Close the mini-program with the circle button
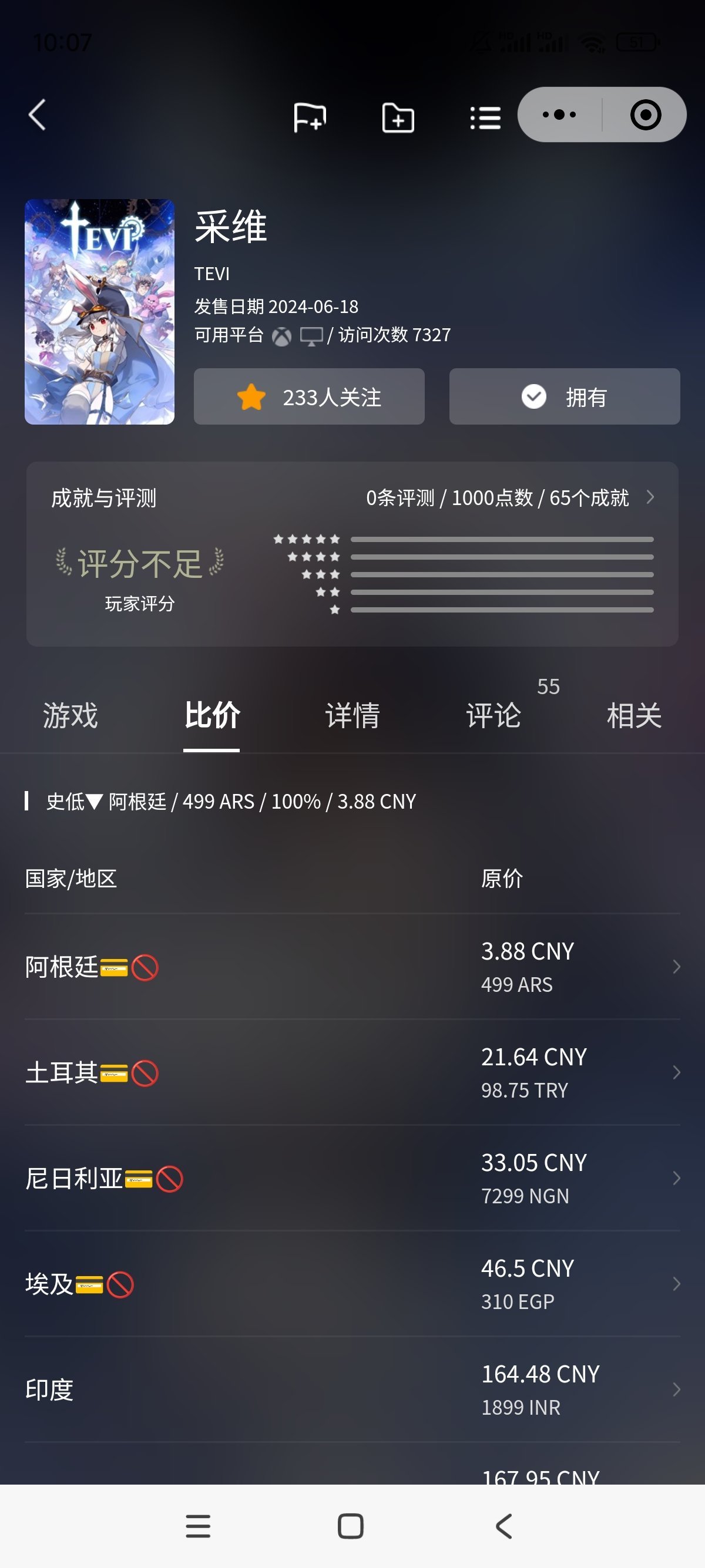 pos(645,115)
